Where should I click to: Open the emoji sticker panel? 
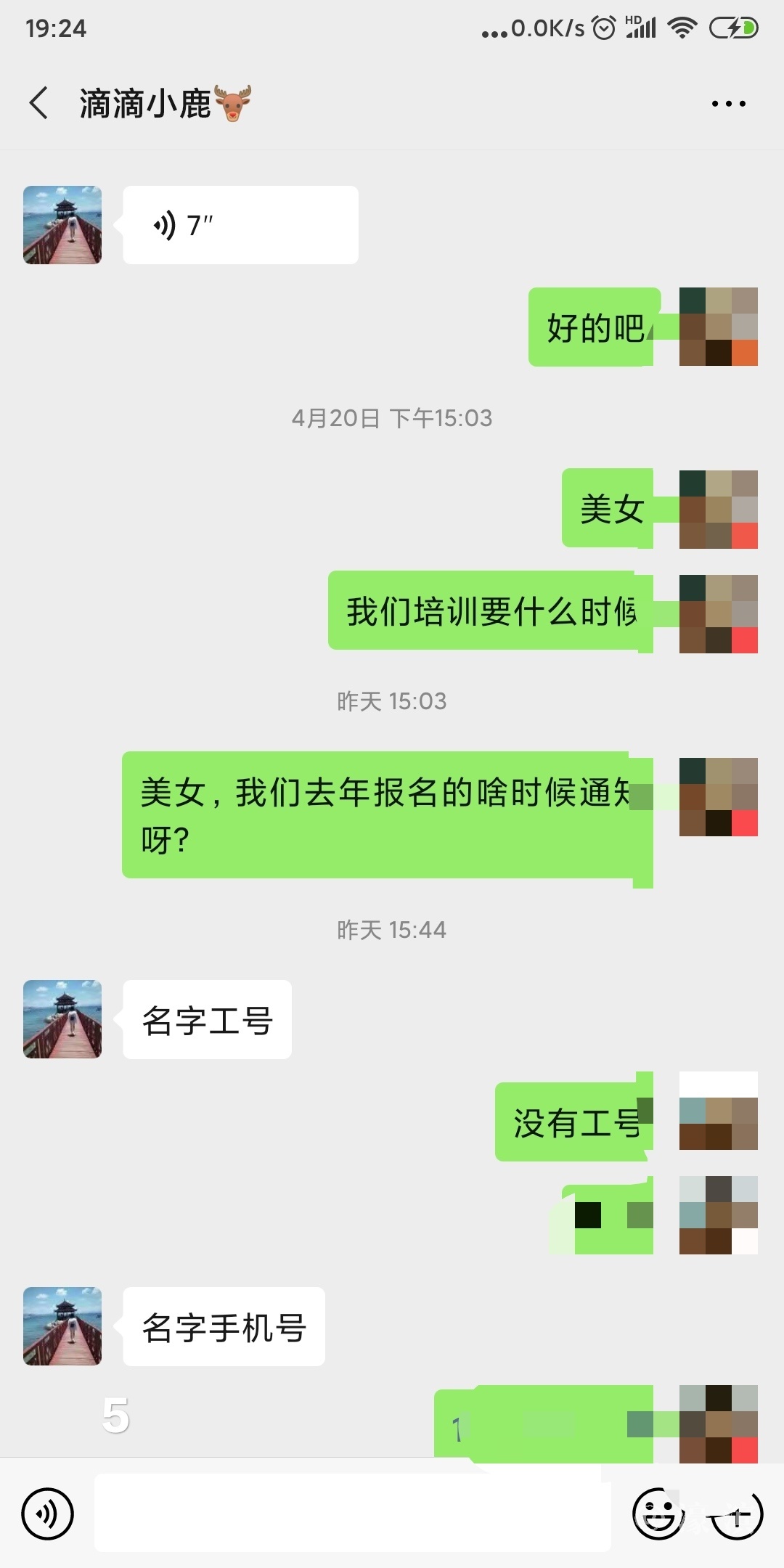pyautogui.click(x=658, y=1514)
